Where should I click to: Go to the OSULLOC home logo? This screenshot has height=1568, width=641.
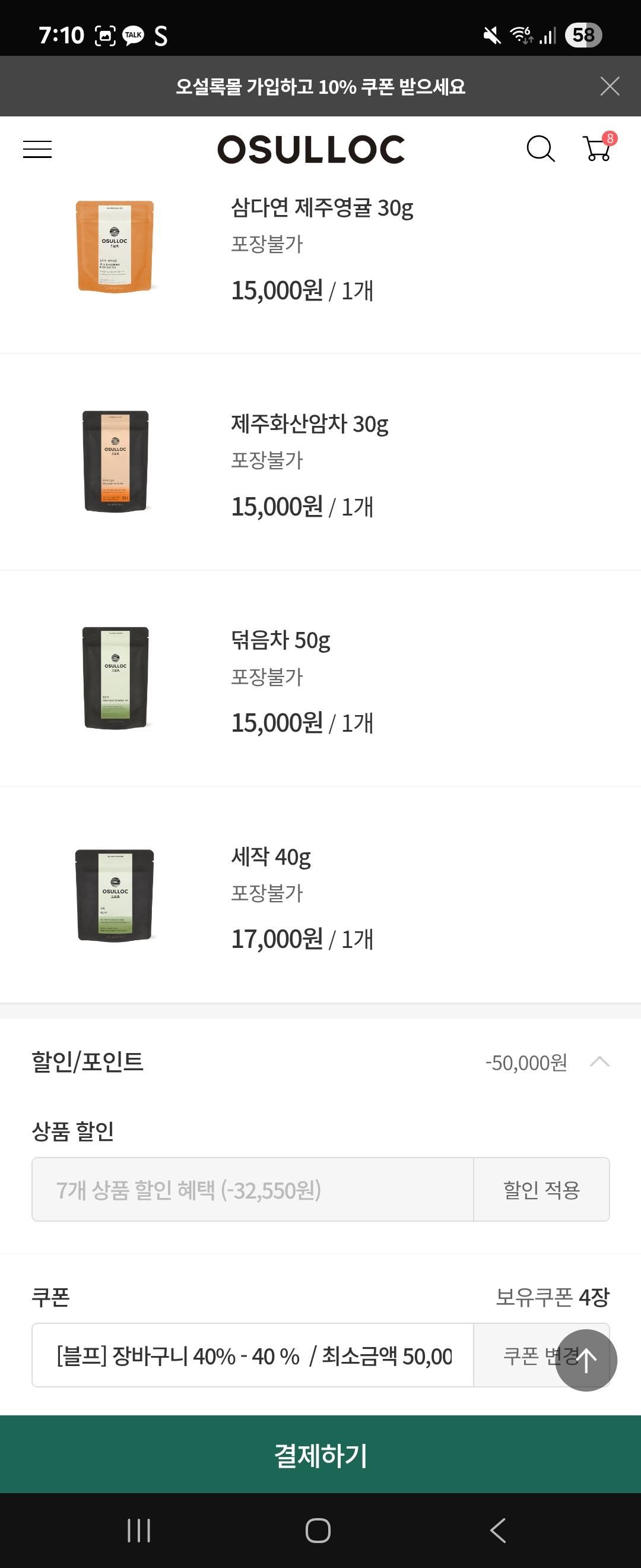tap(311, 150)
